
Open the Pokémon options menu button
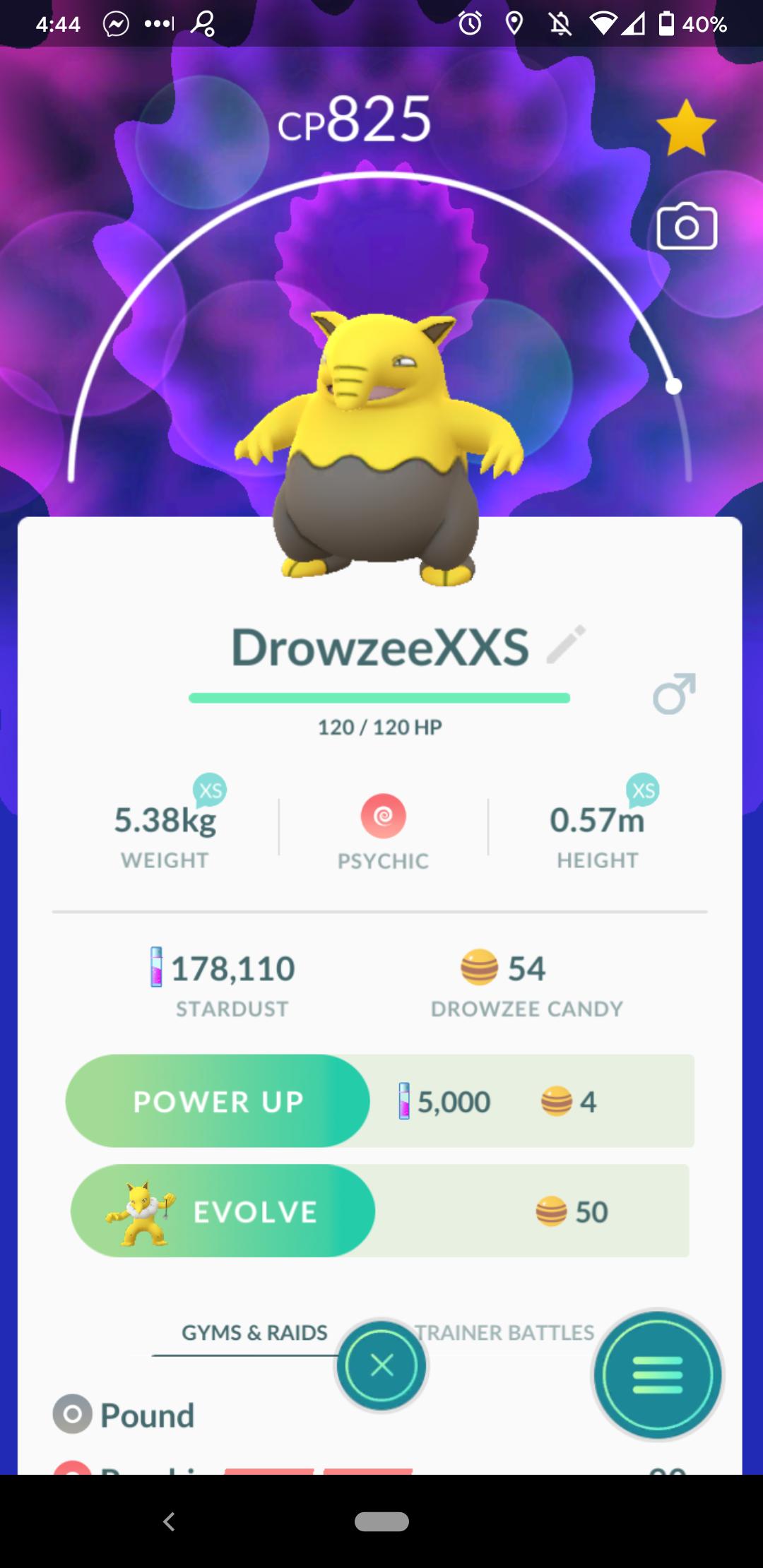point(657,1374)
